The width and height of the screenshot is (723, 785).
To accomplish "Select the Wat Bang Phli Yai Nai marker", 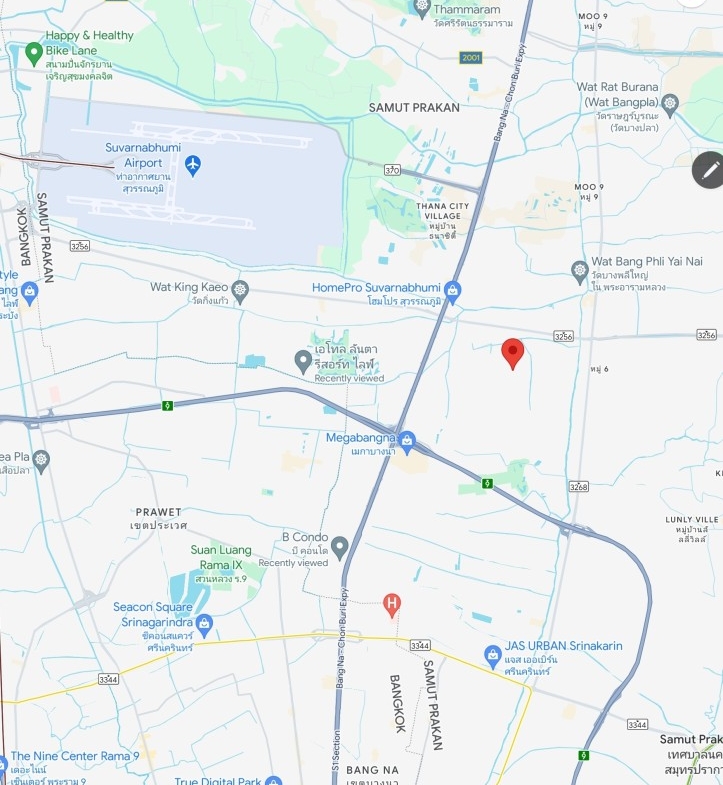I will [x=579, y=270].
